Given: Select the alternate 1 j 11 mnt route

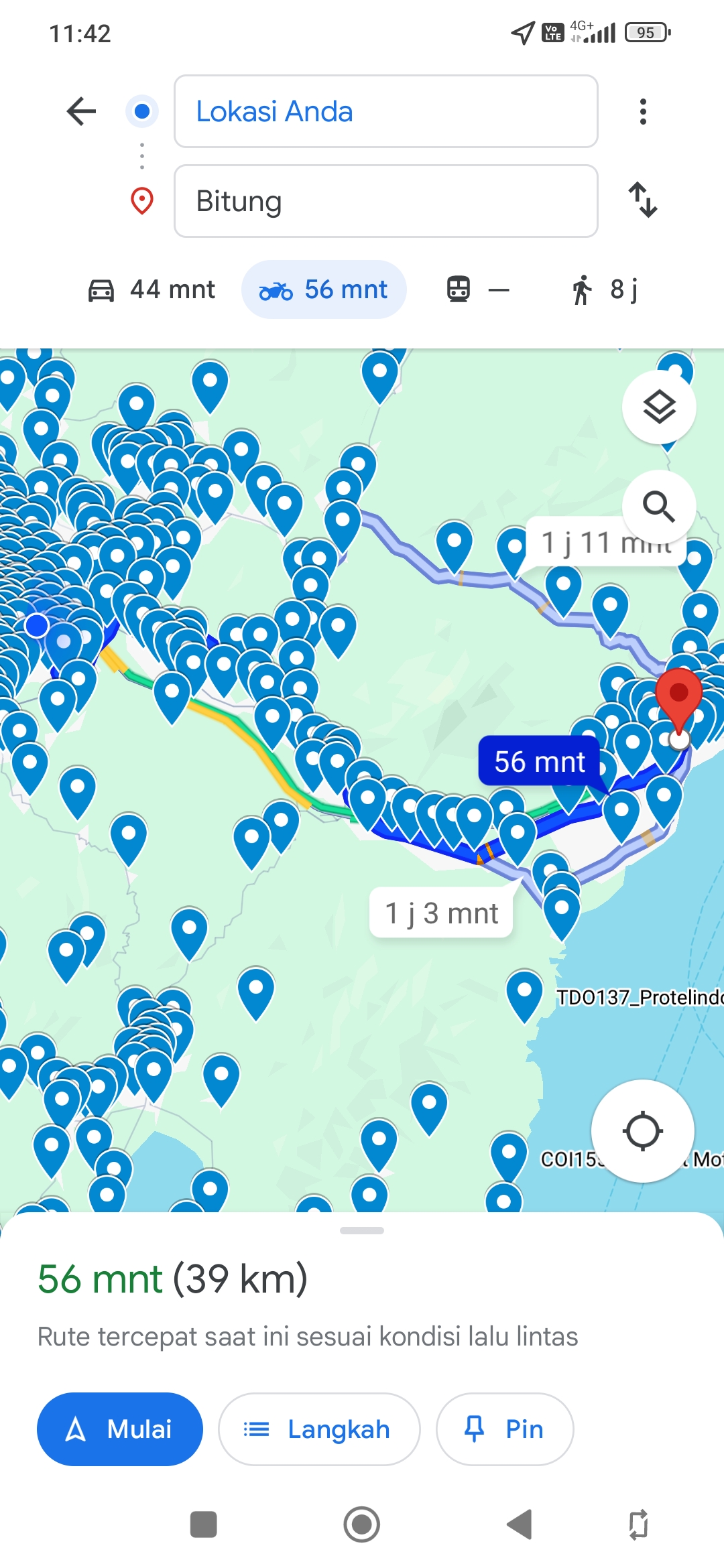Looking at the screenshot, I should click(606, 542).
